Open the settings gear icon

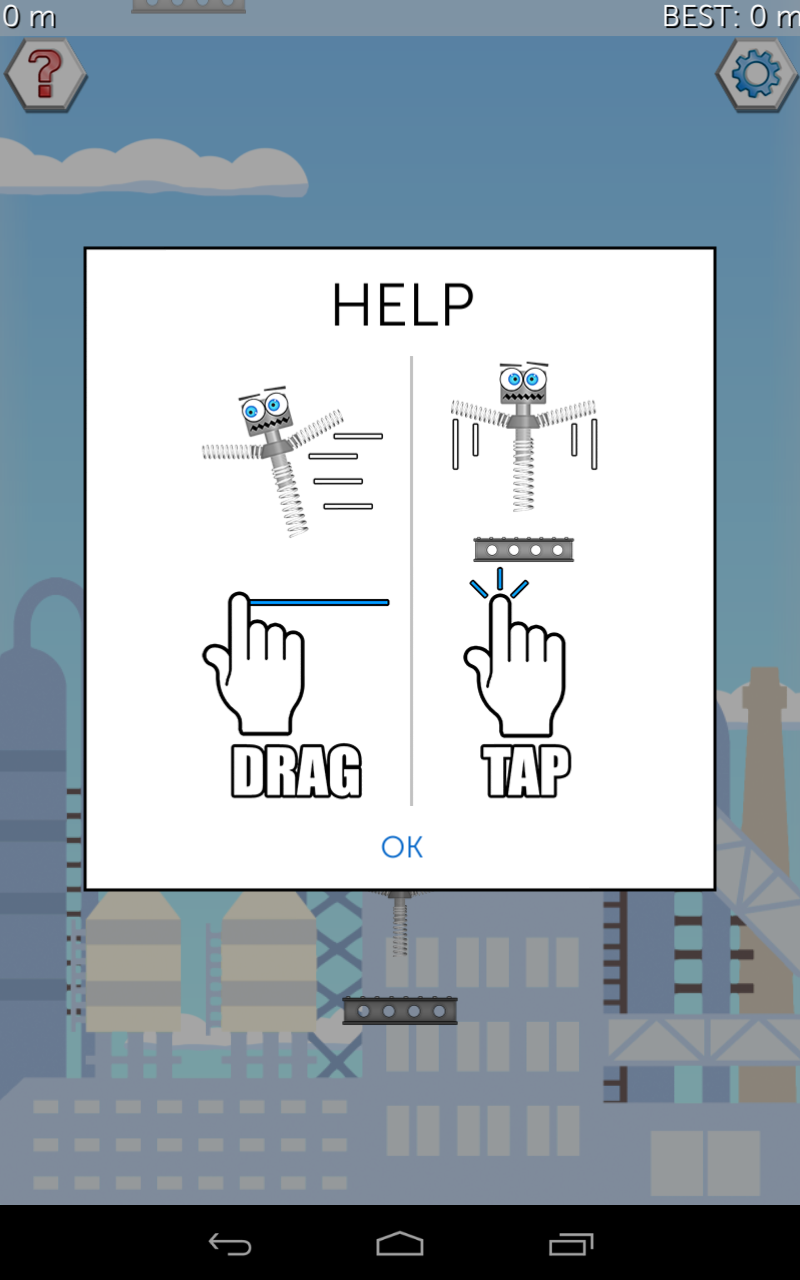(x=756, y=74)
